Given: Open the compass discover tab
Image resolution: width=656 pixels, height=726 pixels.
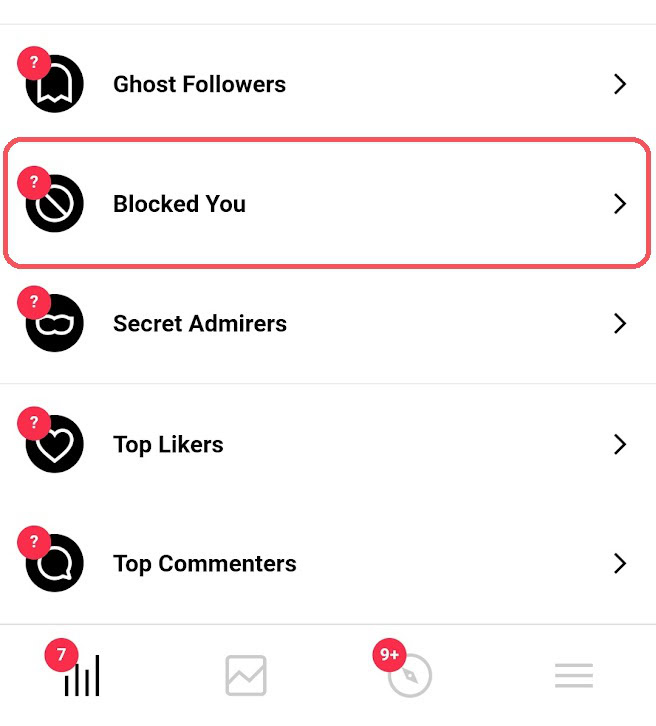Looking at the screenshot, I should (x=410, y=676).
